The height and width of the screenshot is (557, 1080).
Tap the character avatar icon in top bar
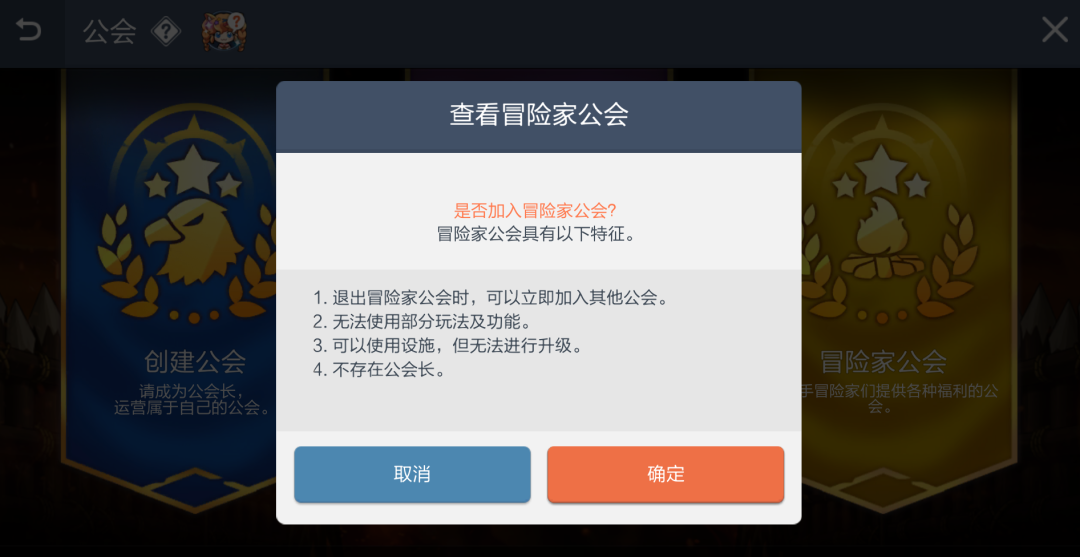[x=224, y=32]
